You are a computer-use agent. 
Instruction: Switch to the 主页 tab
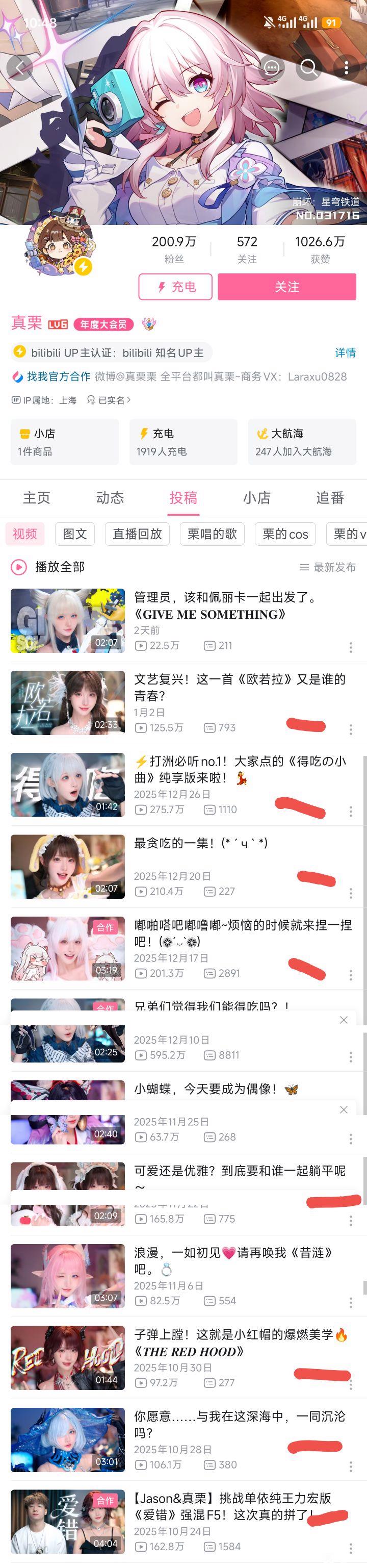coord(37,498)
